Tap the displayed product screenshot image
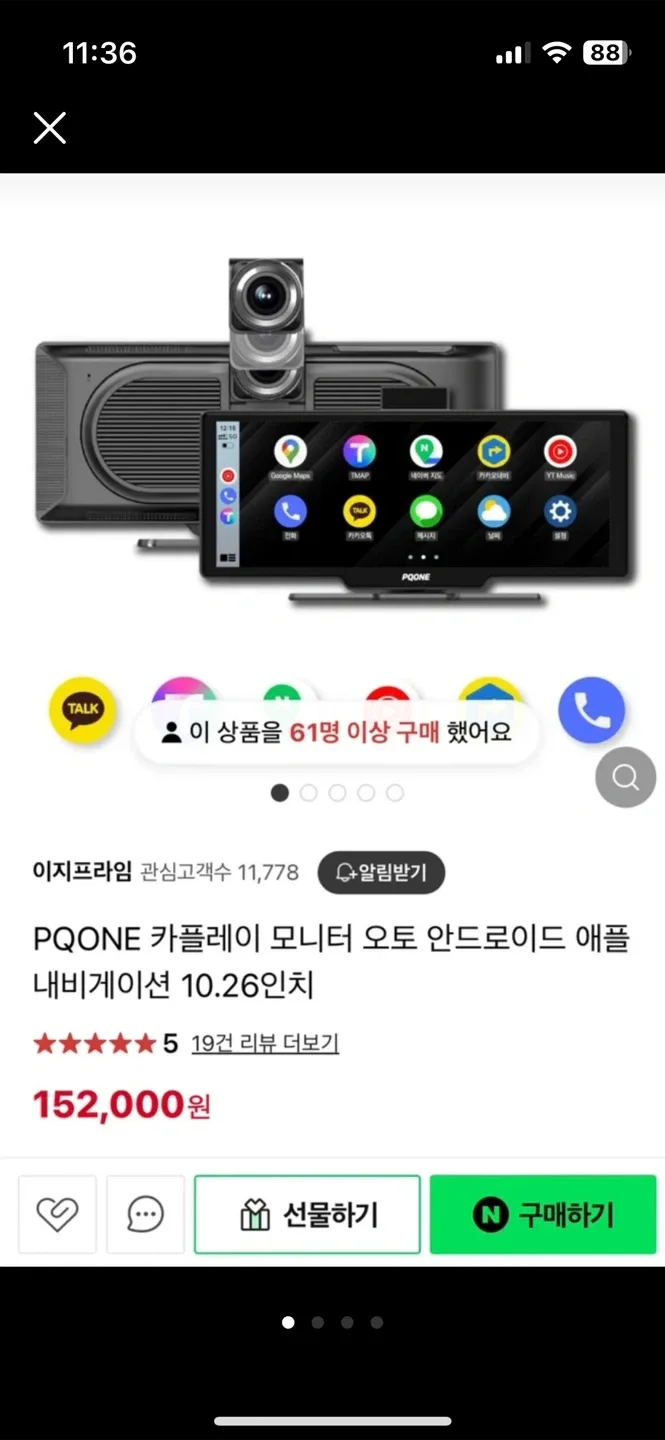The width and height of the screenshot is (665, 1440). (332, 700)
